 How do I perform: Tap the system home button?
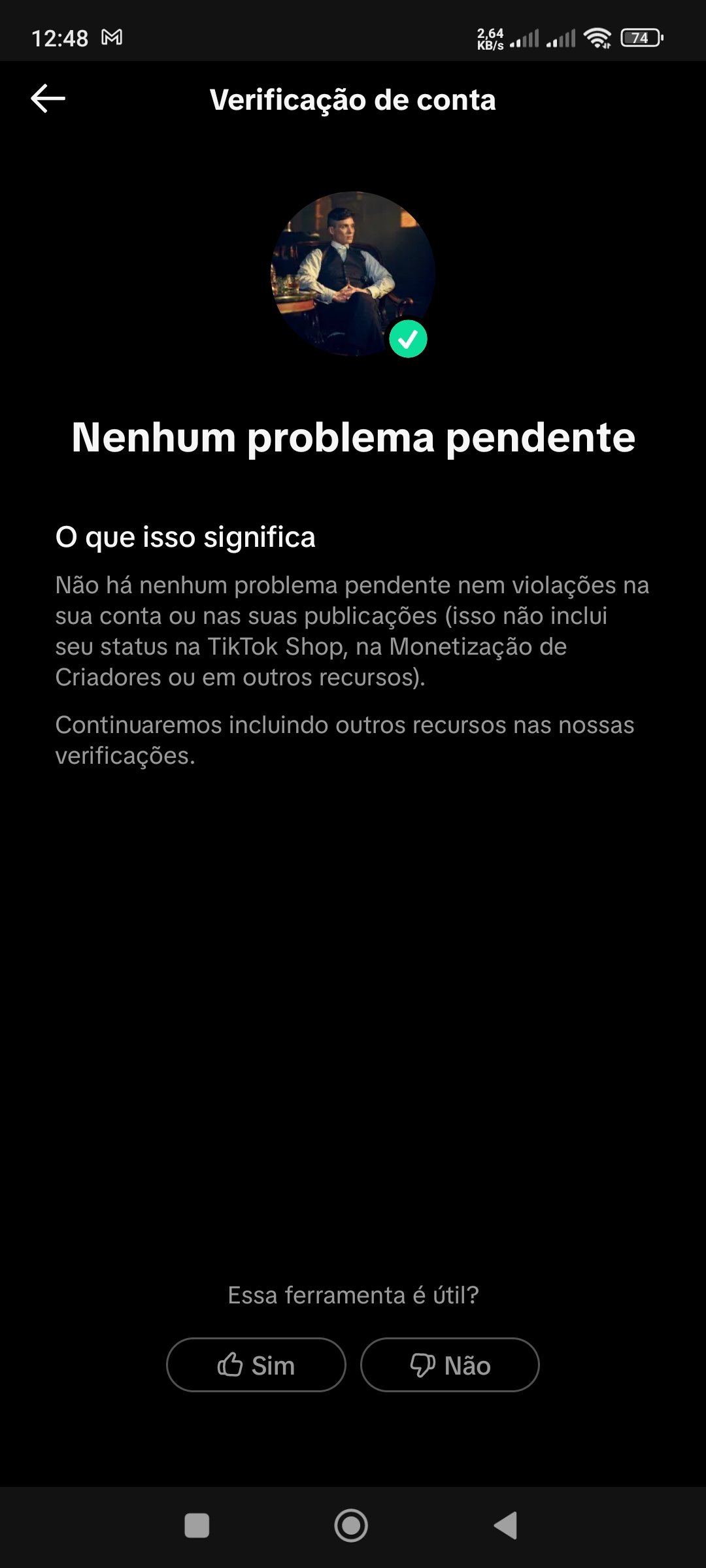pyautogui.click(x=351, y=1526)
